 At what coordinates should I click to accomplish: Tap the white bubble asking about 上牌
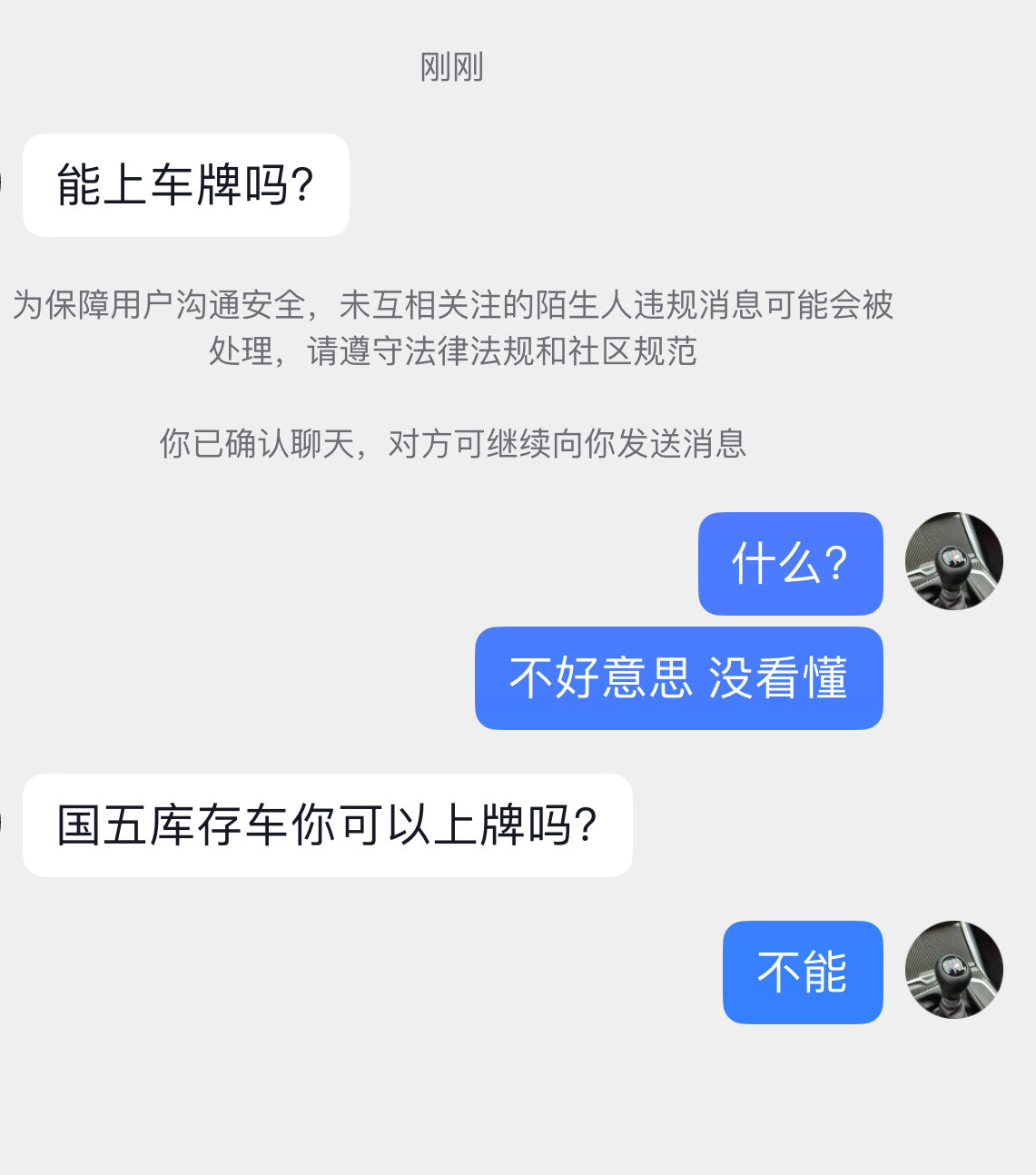[327, 822]
